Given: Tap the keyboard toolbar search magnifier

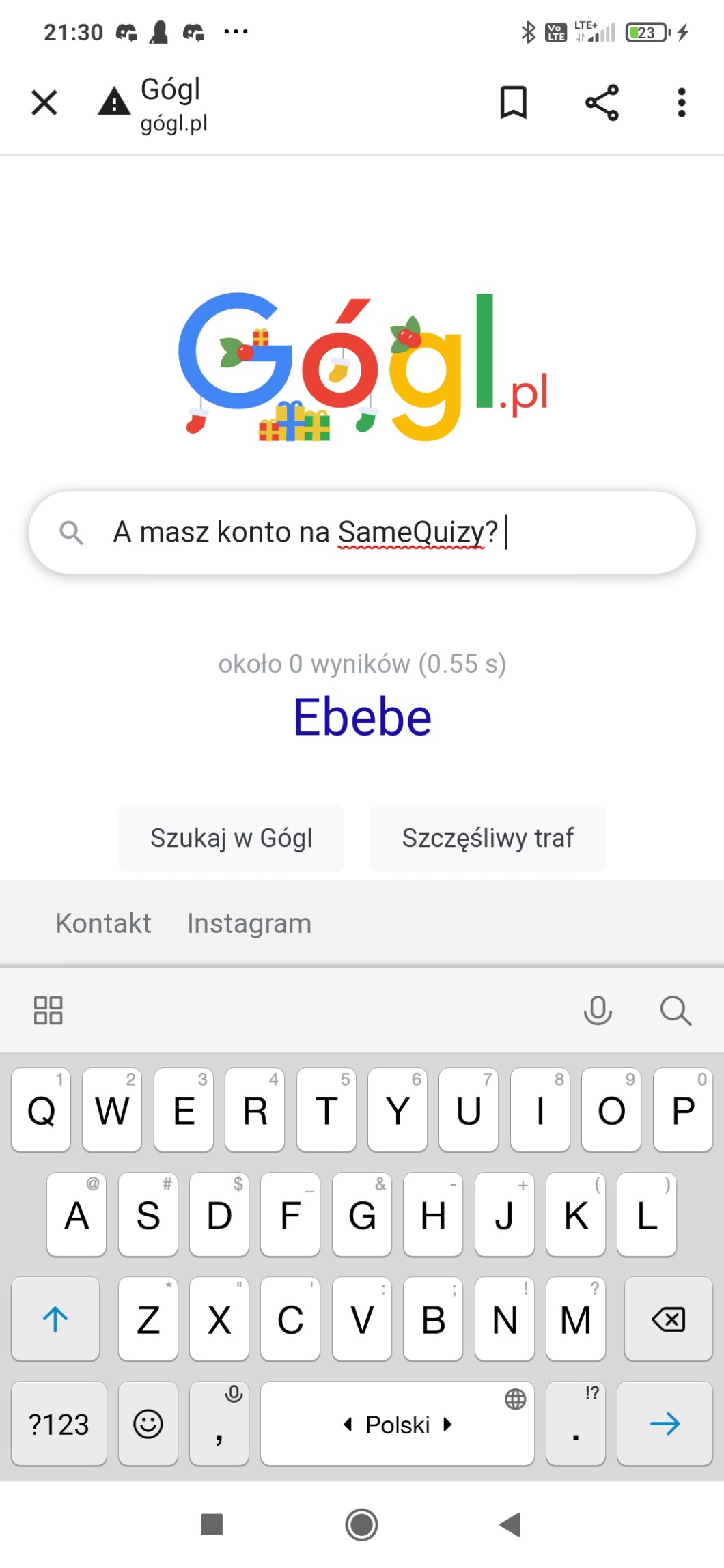Looking at the screenshot, I should [676, 1011].
